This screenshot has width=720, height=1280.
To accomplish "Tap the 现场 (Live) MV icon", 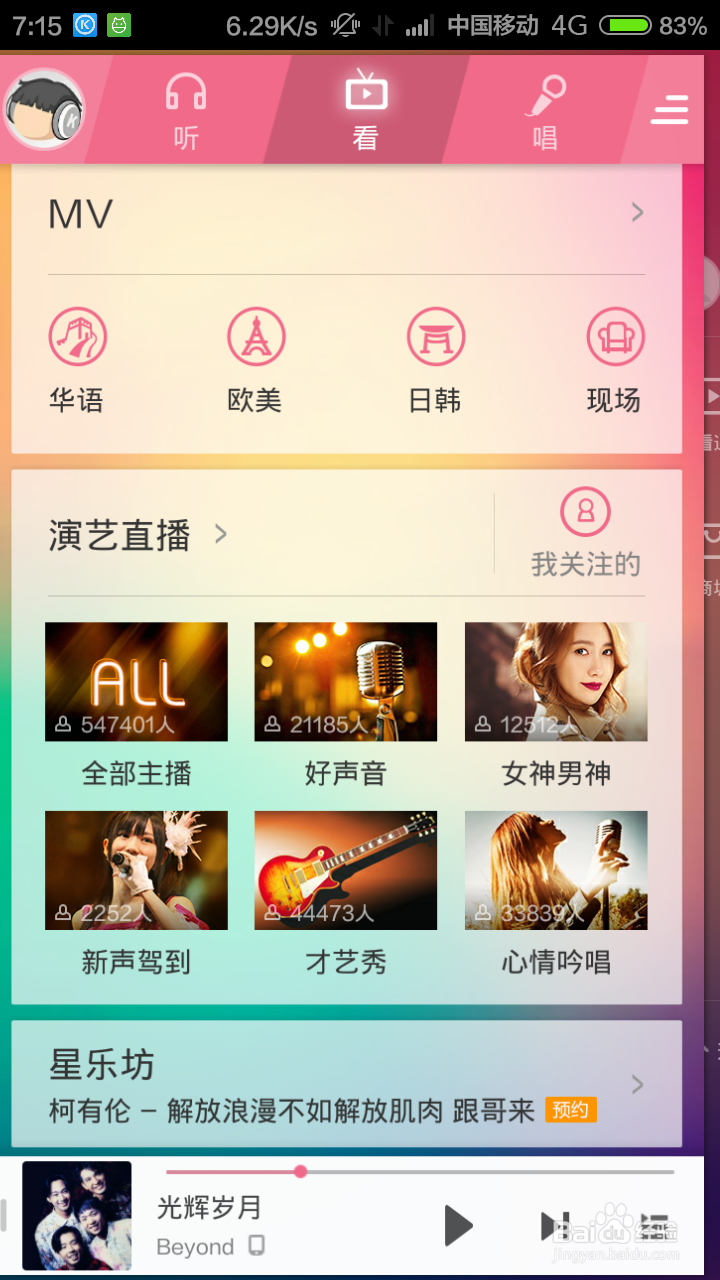I will pos(615,335).
